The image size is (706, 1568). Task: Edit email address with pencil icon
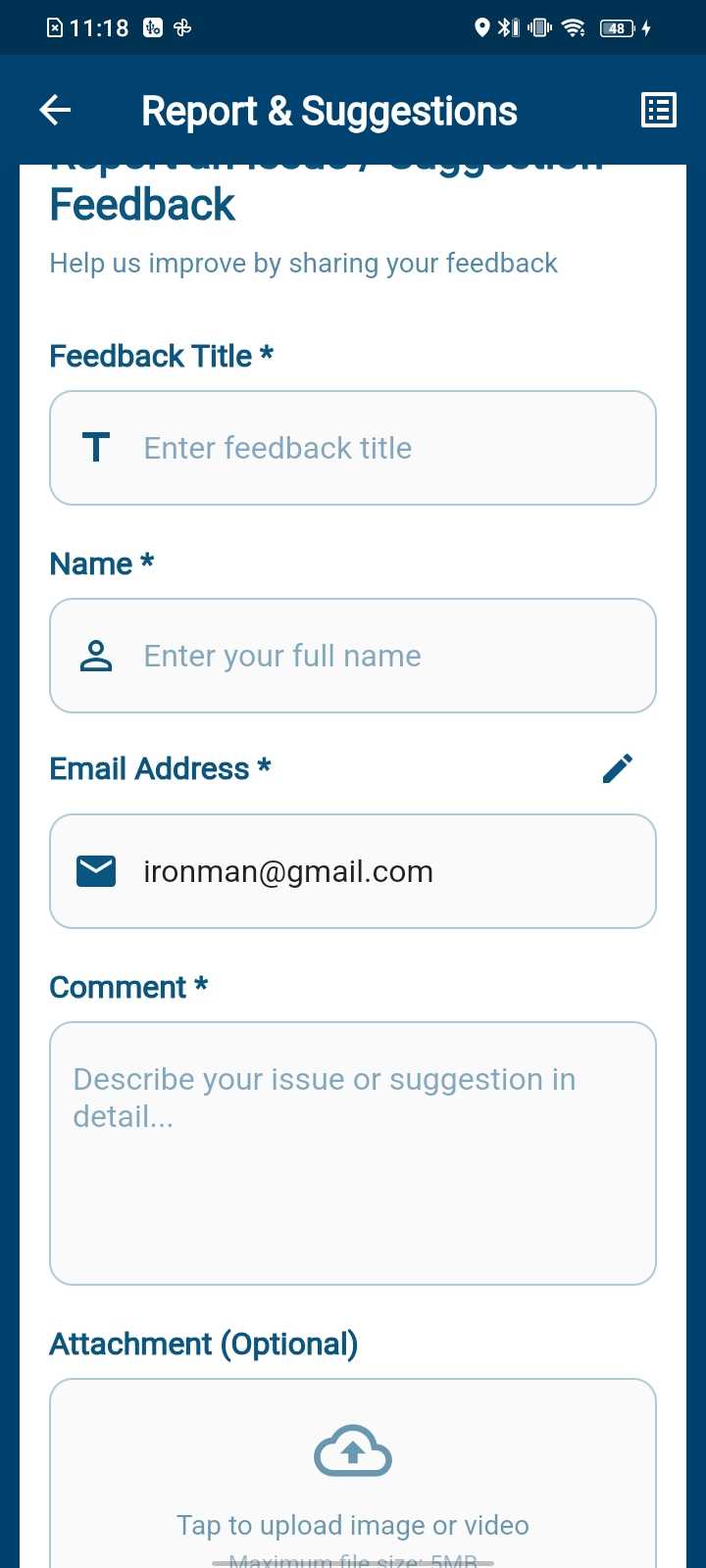coord(617,768)
